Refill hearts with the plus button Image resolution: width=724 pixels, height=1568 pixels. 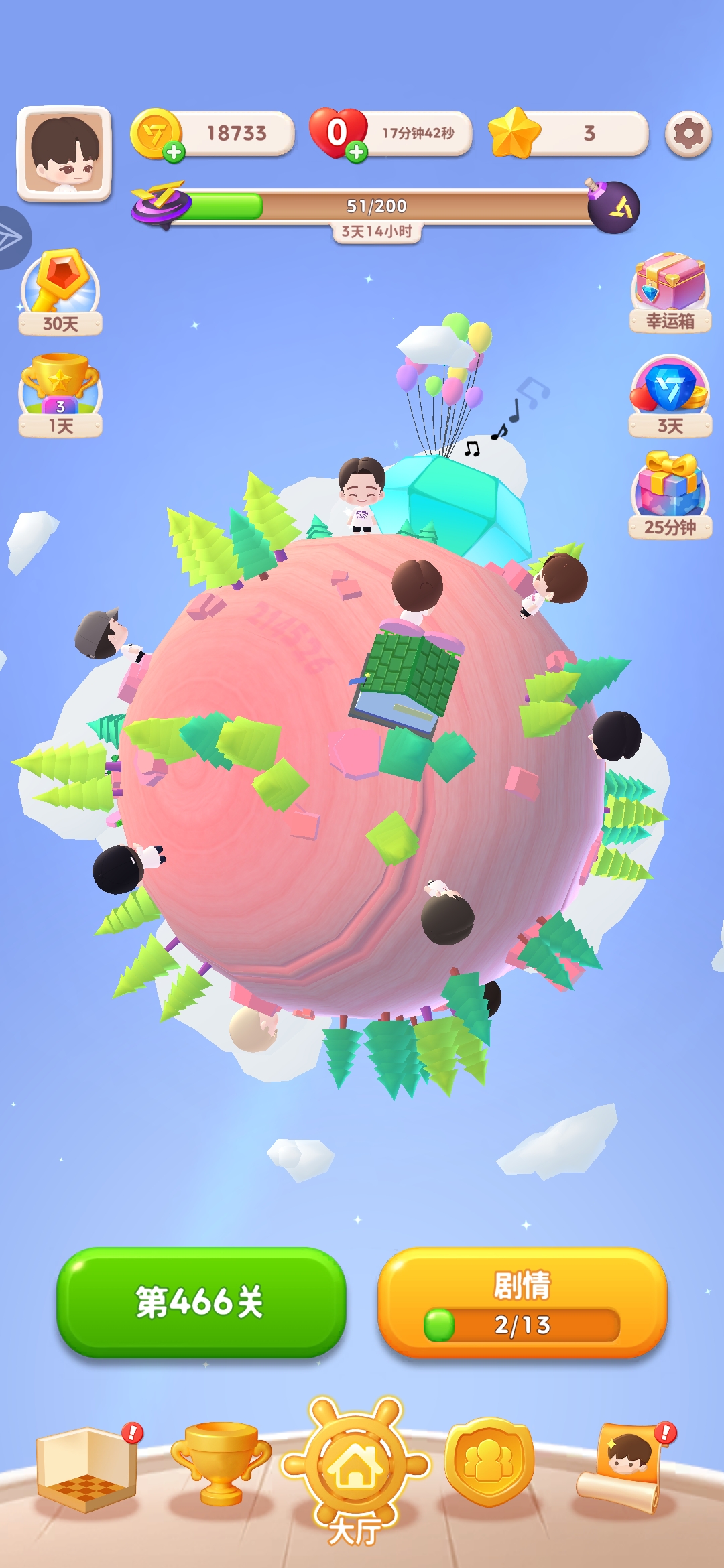(x=357, y=152)
